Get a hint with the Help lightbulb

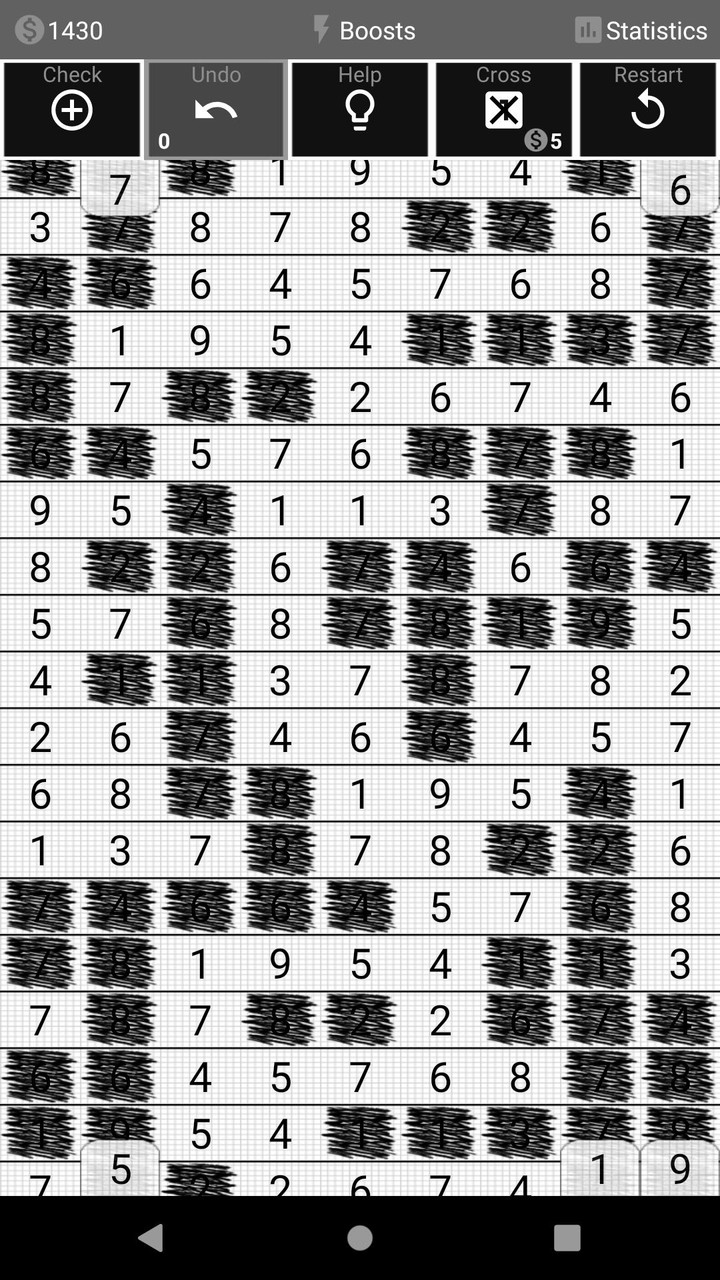coord(360,110)
